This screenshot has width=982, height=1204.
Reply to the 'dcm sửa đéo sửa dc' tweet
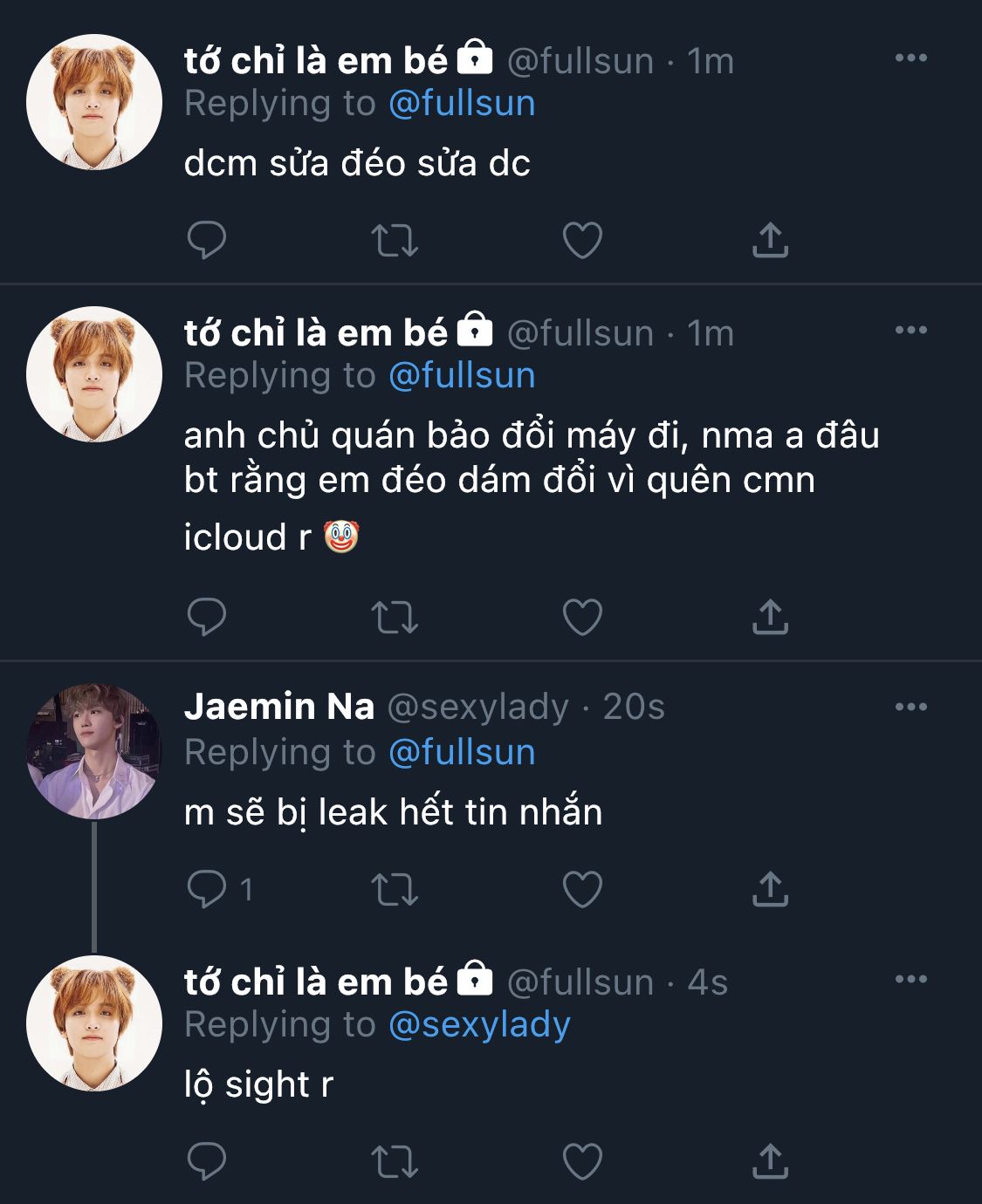pyautogui.click(x=207, y=240)
